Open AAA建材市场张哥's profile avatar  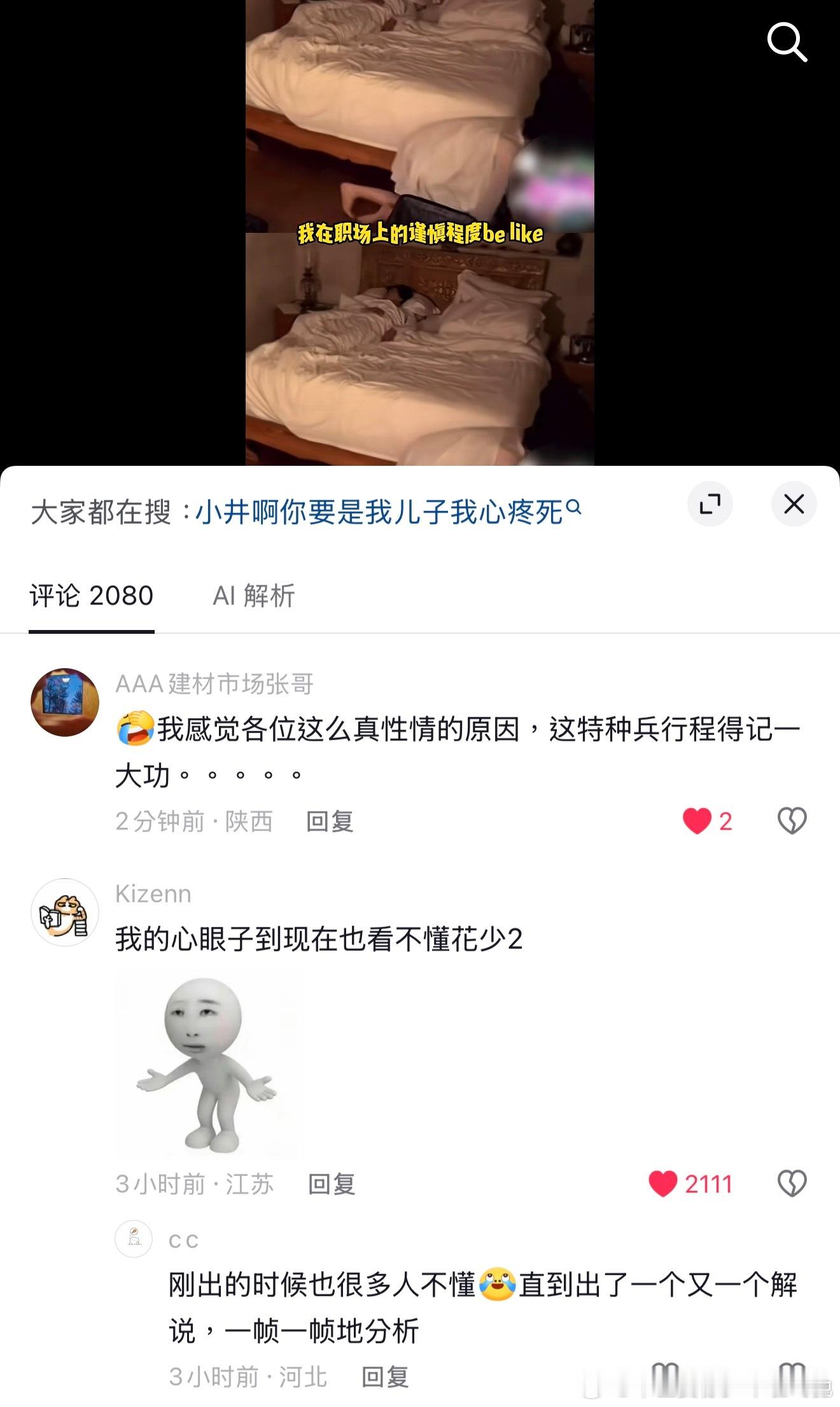click(x=65, y=703)
